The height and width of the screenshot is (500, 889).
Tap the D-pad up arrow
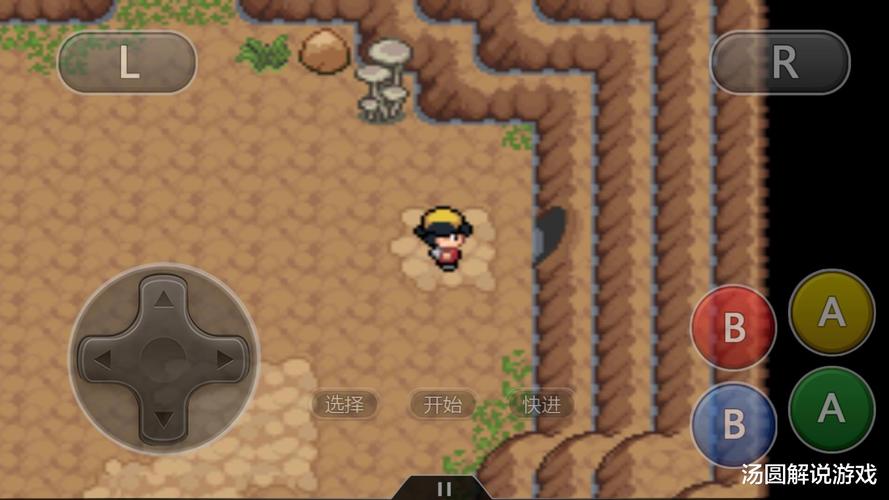[163, 299]
